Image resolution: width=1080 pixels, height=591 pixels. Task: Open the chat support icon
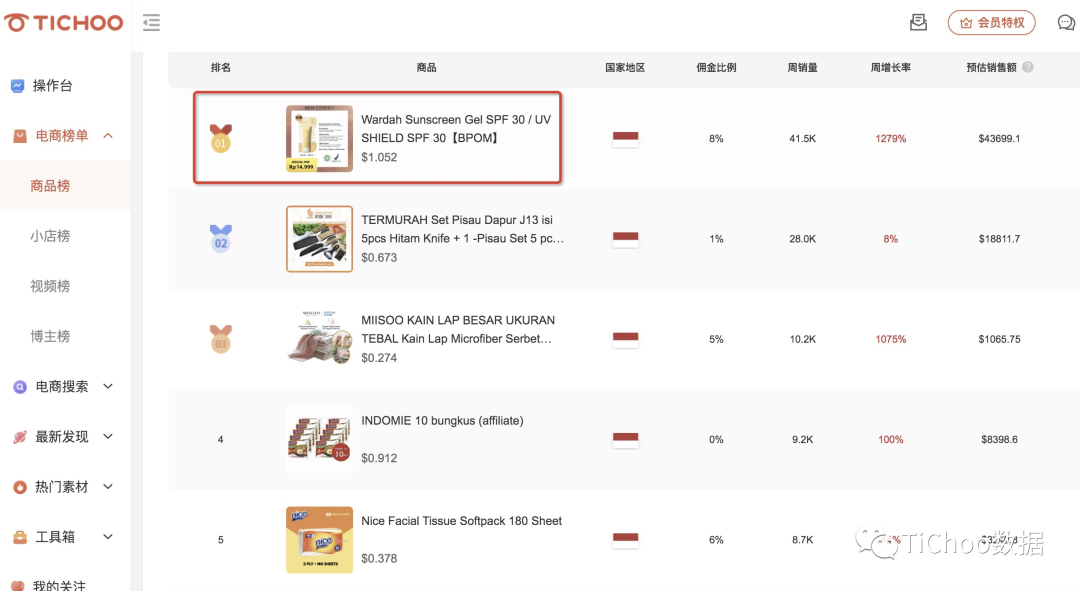click(1066, 22)
